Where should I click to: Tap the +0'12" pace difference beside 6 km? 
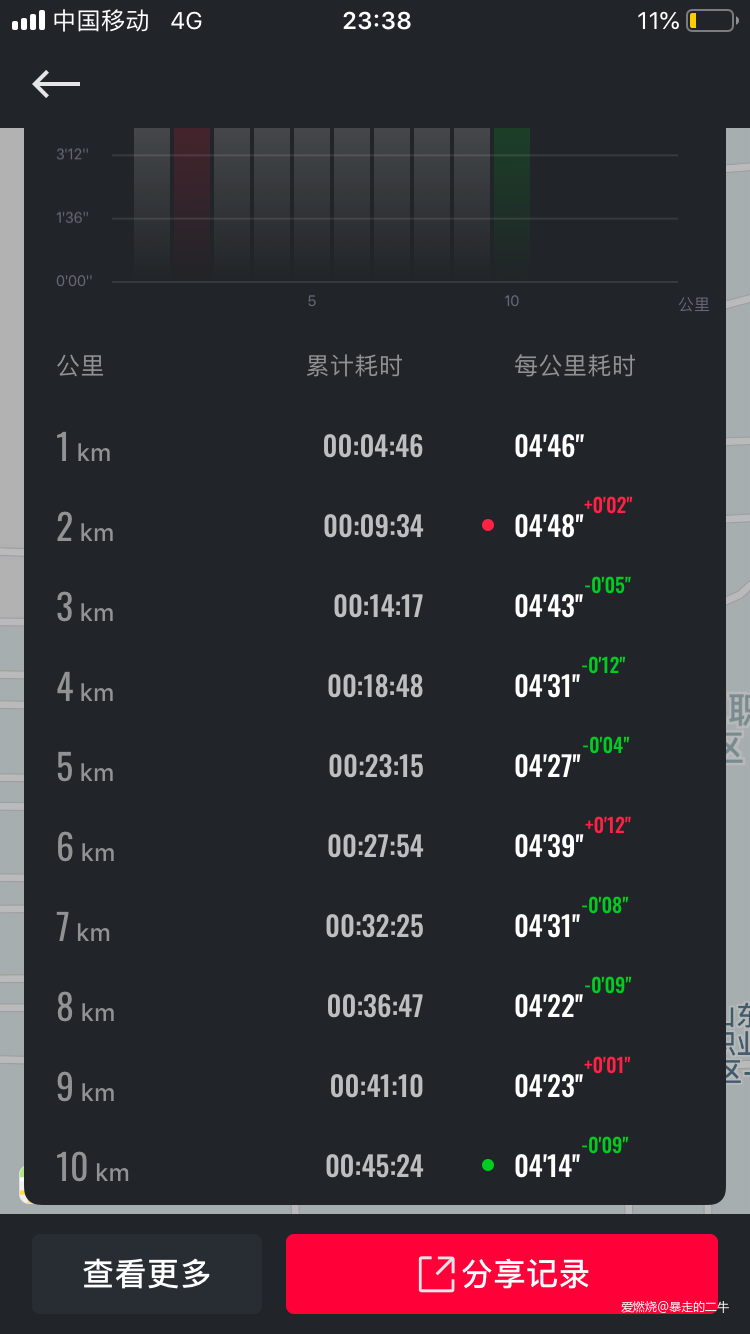coord(606,824)
